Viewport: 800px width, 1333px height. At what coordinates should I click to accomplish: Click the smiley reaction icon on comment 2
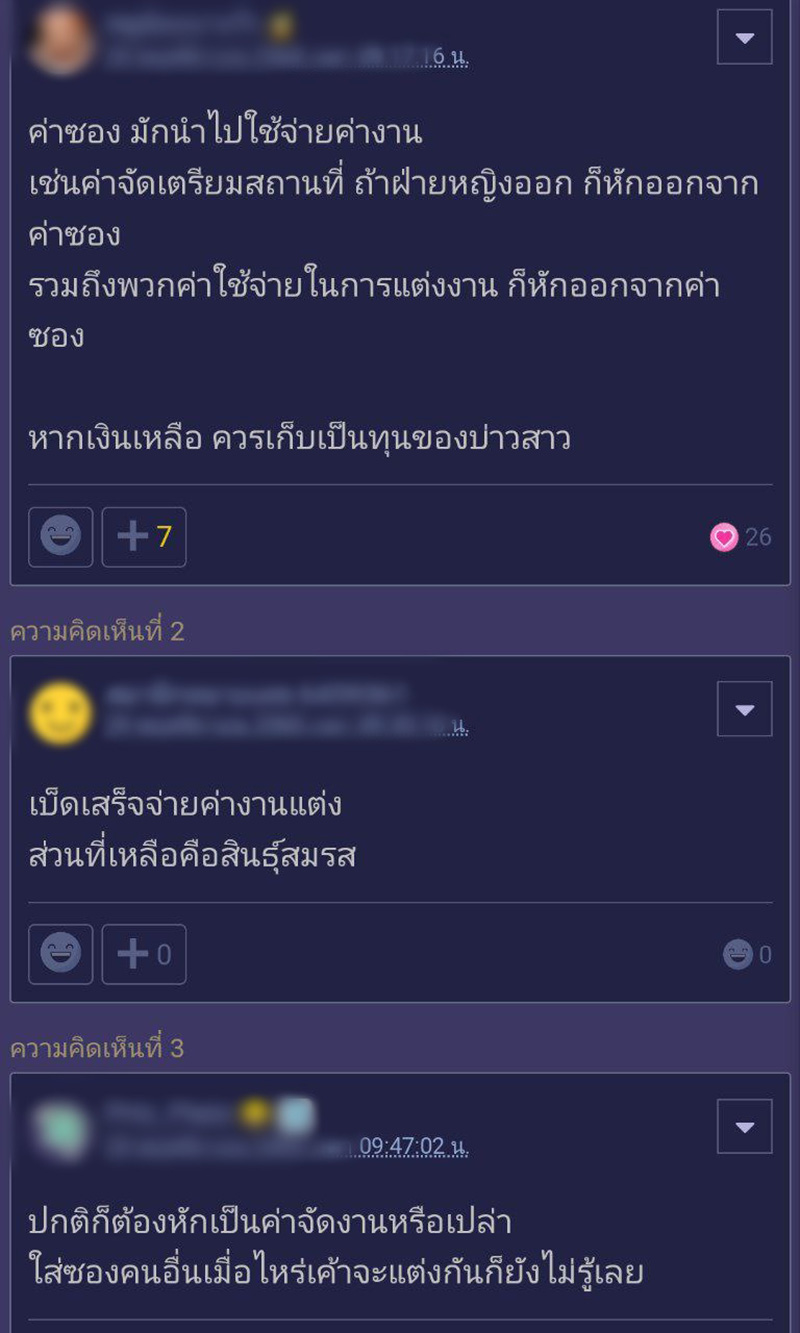click(60, 954)
